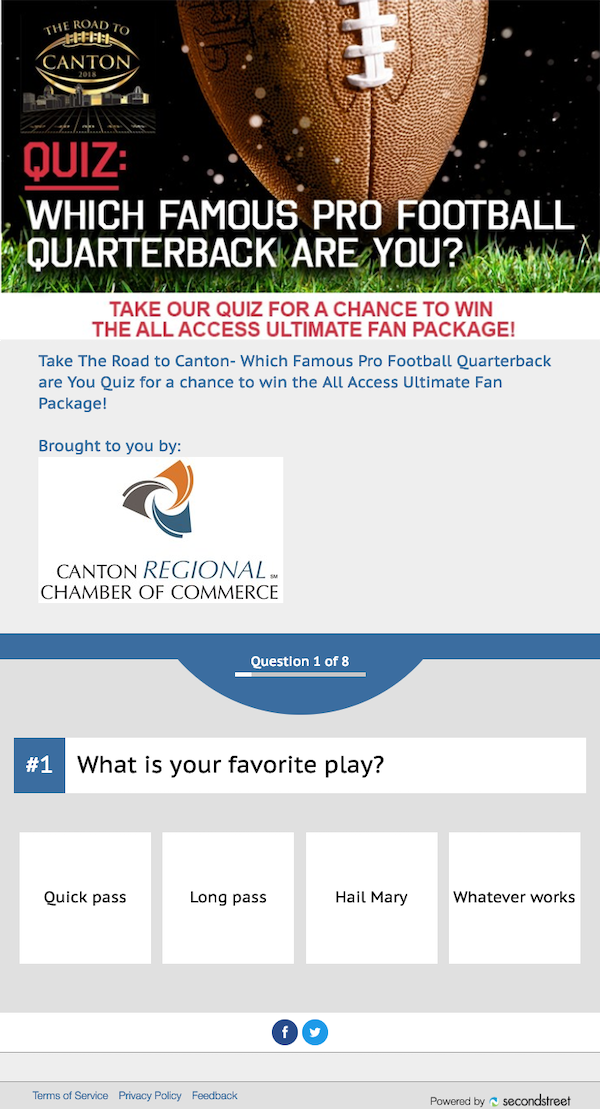Select the Whatever works option
Image resolution: width=600 pixels, height=1109 pixels.
(x=514, y=897)
